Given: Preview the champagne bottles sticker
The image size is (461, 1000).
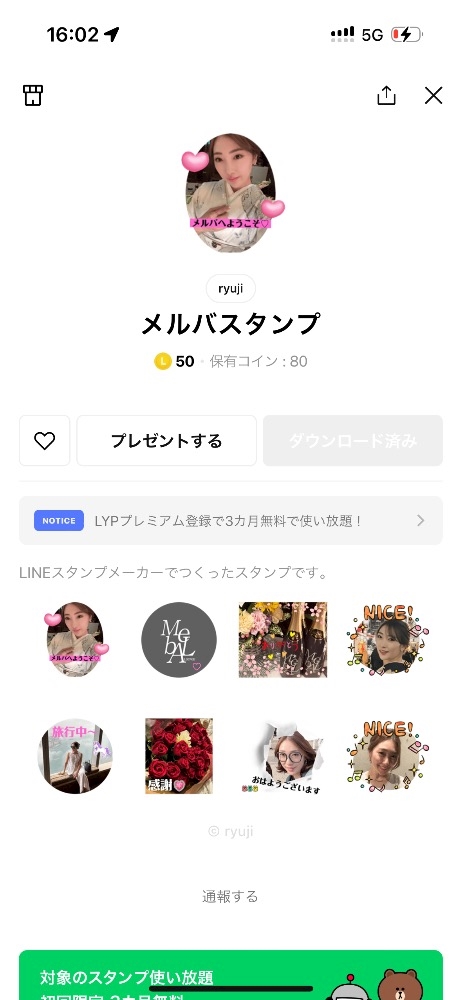Looking at the screenshot, I should coord(282,640).
